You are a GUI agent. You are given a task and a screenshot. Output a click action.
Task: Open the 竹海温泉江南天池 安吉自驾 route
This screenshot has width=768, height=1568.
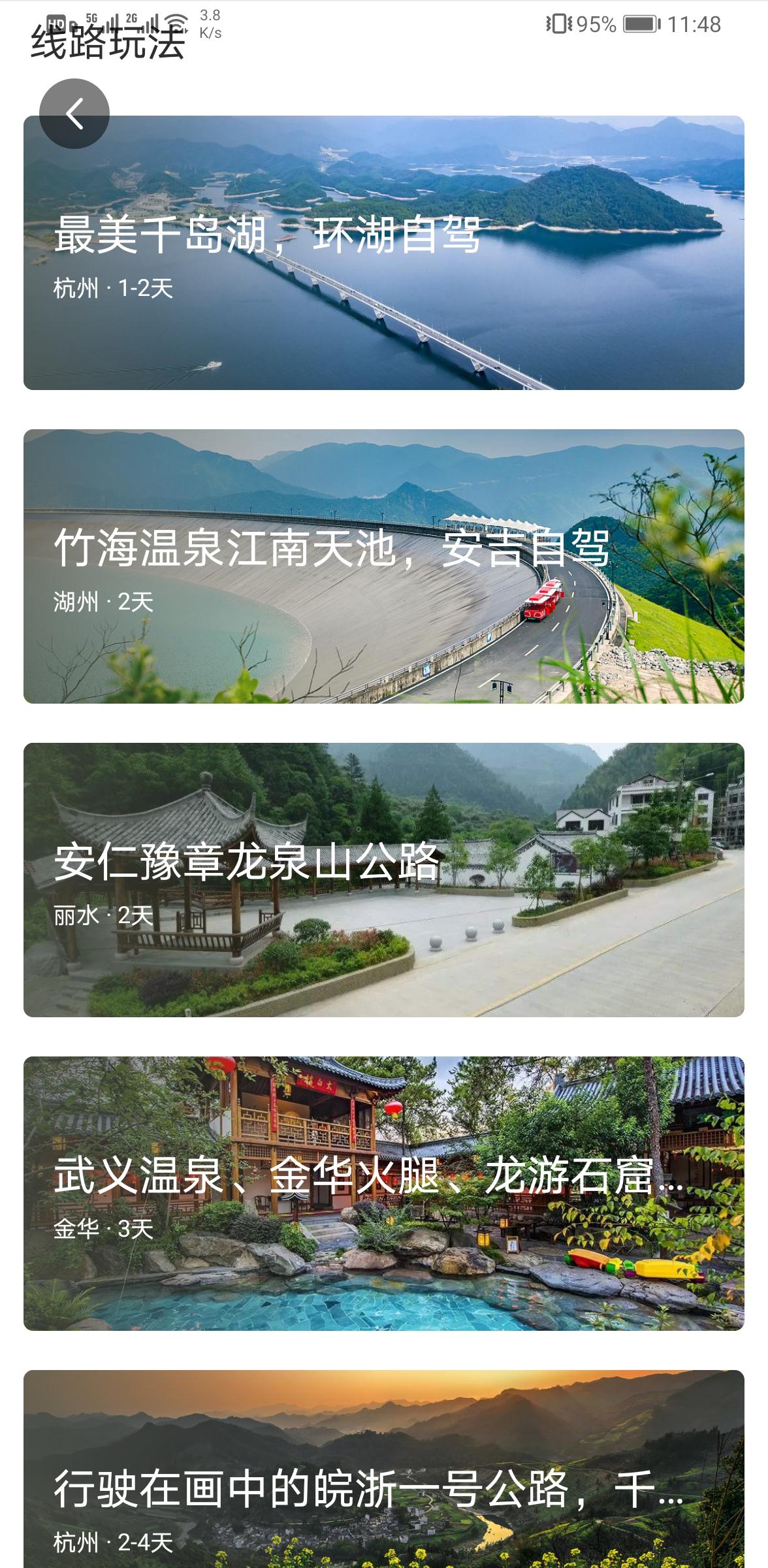click(x=384, y=565)
